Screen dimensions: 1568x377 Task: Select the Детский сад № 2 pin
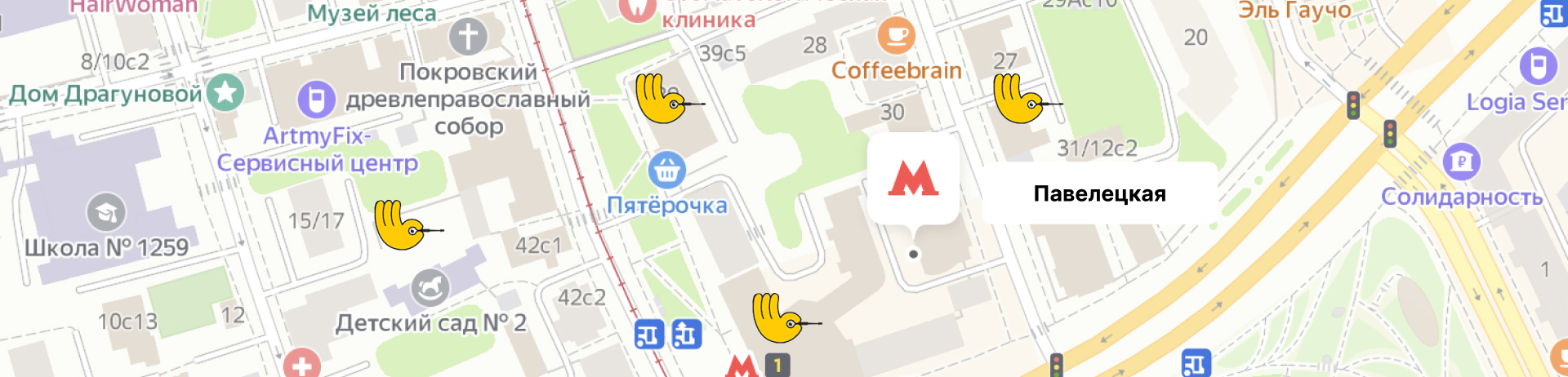click(430, 286)
